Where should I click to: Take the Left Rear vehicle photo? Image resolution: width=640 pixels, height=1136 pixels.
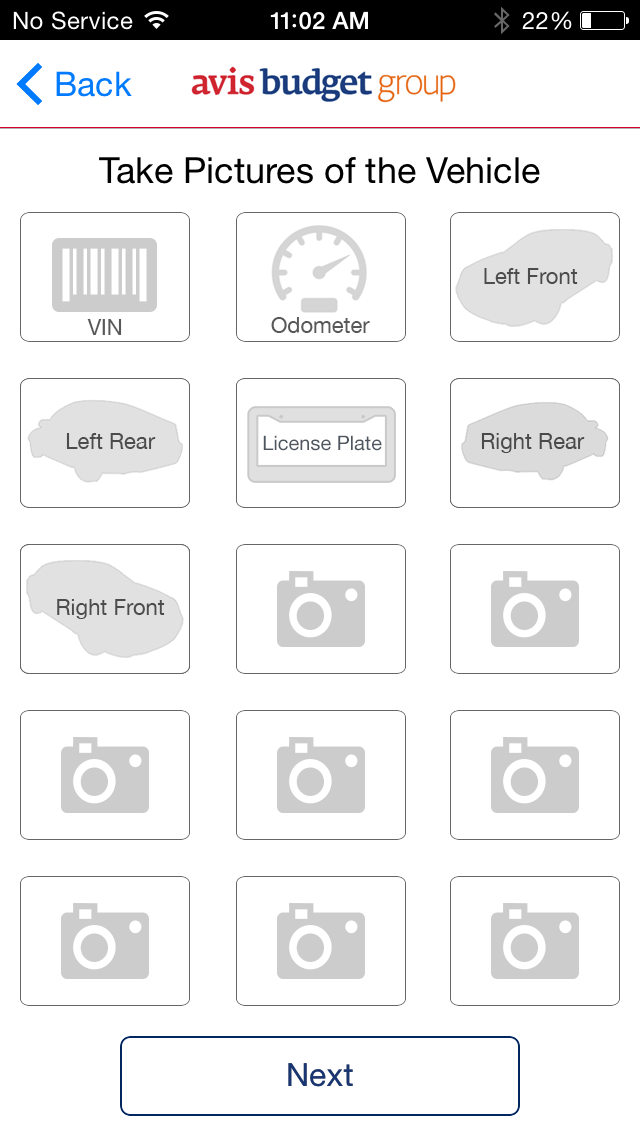tap(105, 443)
